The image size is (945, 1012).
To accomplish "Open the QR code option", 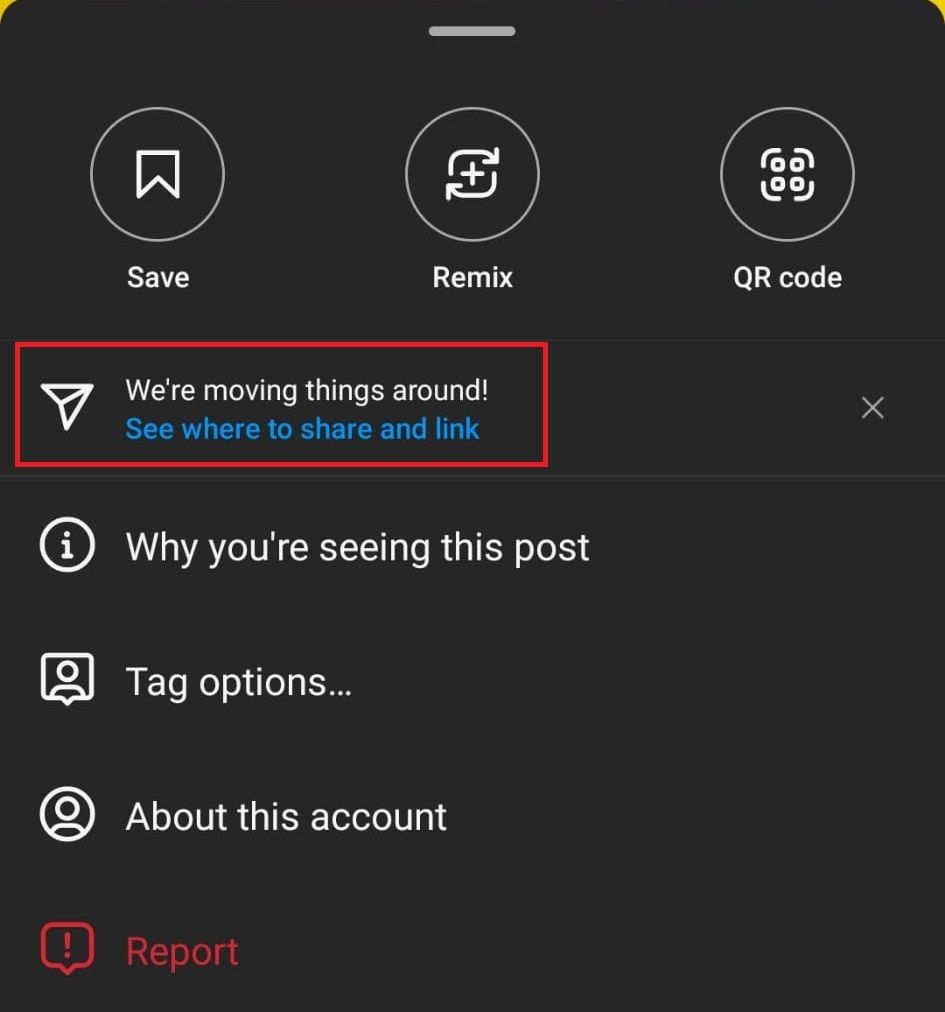I will click(787, 175).
